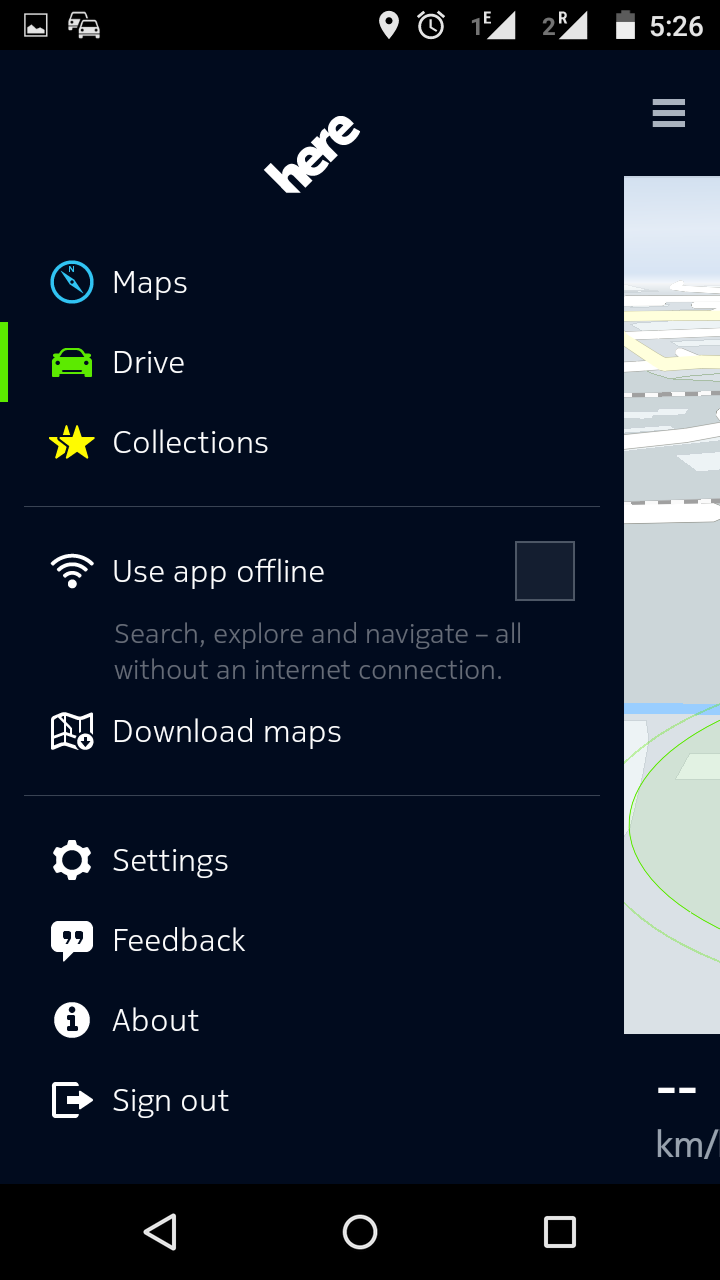
Task: Go to the home screen
Action: pyautogui.click(x=360, y=1232)
